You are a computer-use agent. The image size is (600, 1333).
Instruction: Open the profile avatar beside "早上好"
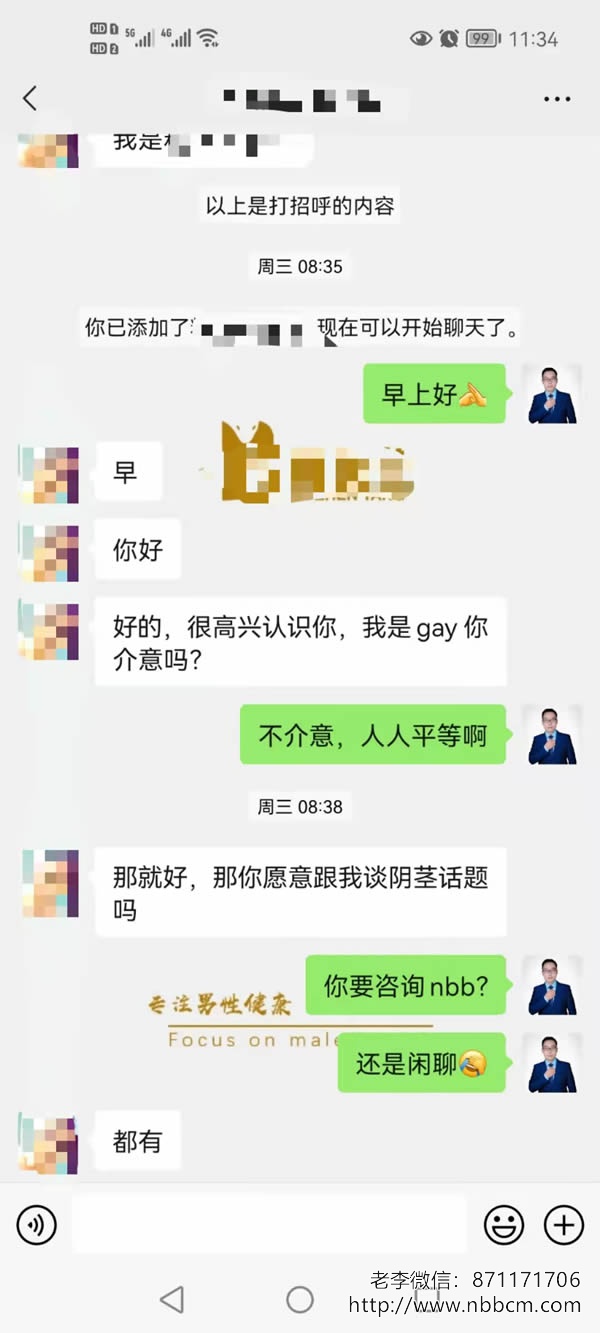pos(554,394)
